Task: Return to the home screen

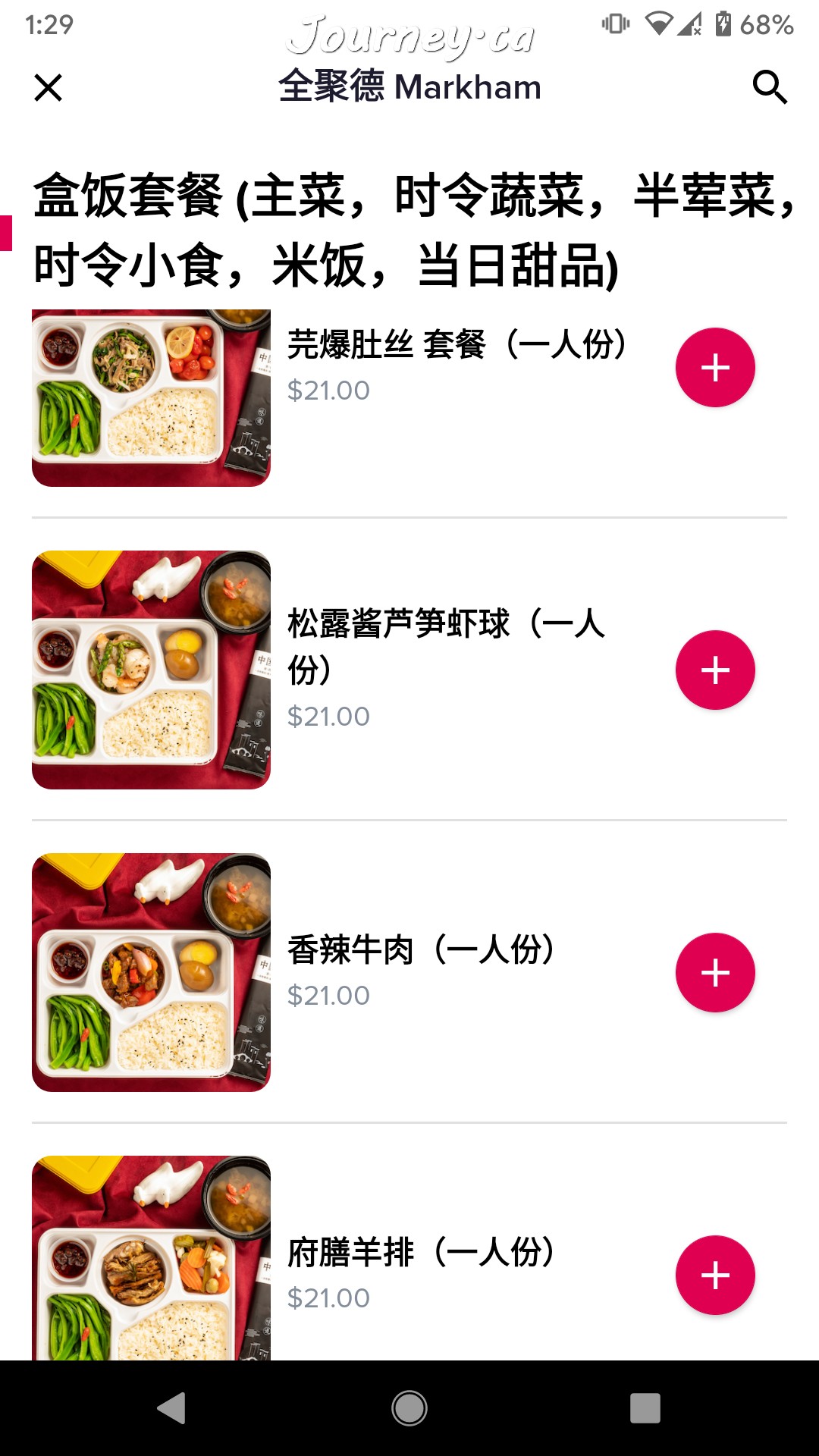Action: (x=409, y=1408)
